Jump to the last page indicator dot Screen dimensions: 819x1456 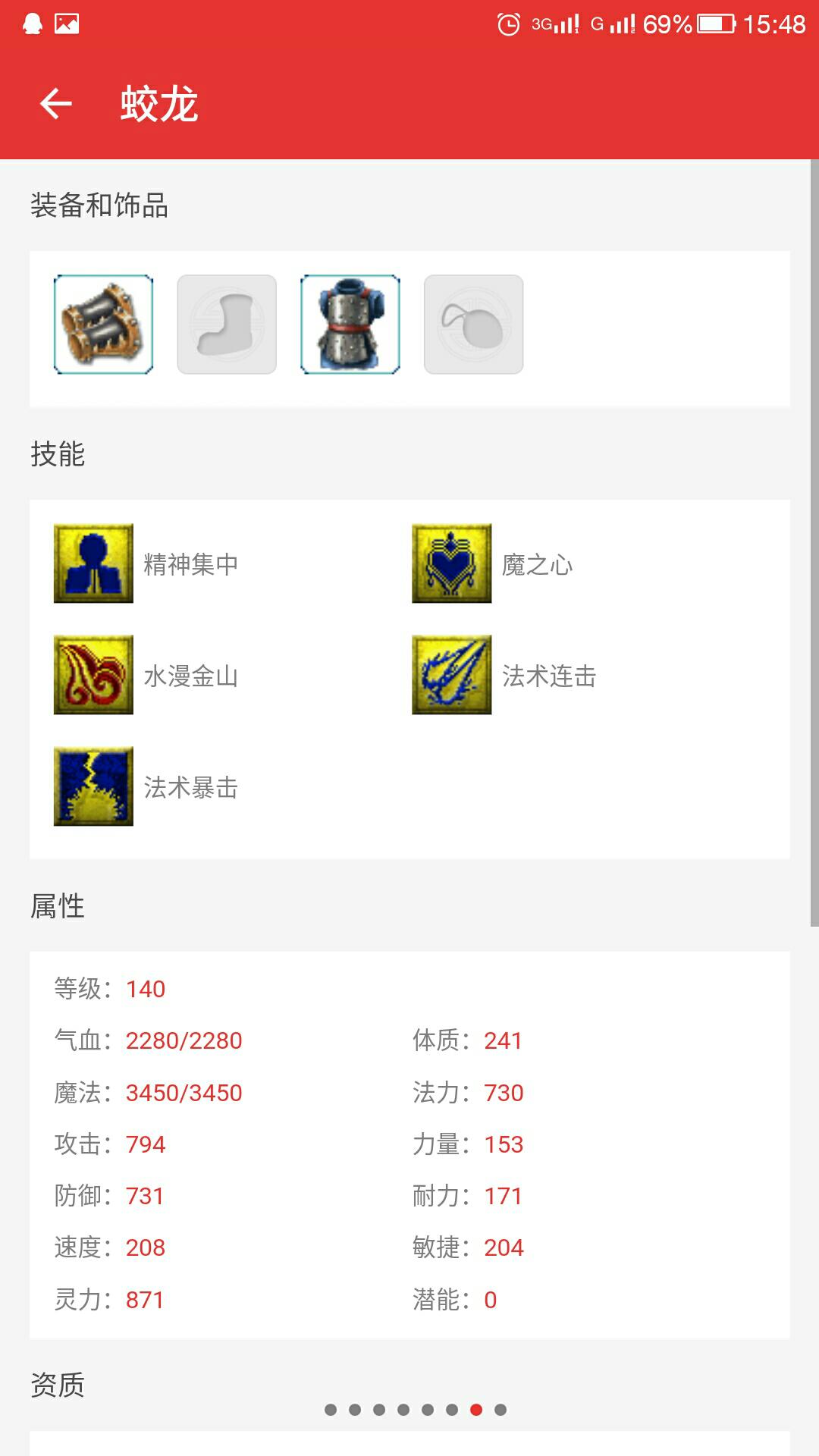500,1410
